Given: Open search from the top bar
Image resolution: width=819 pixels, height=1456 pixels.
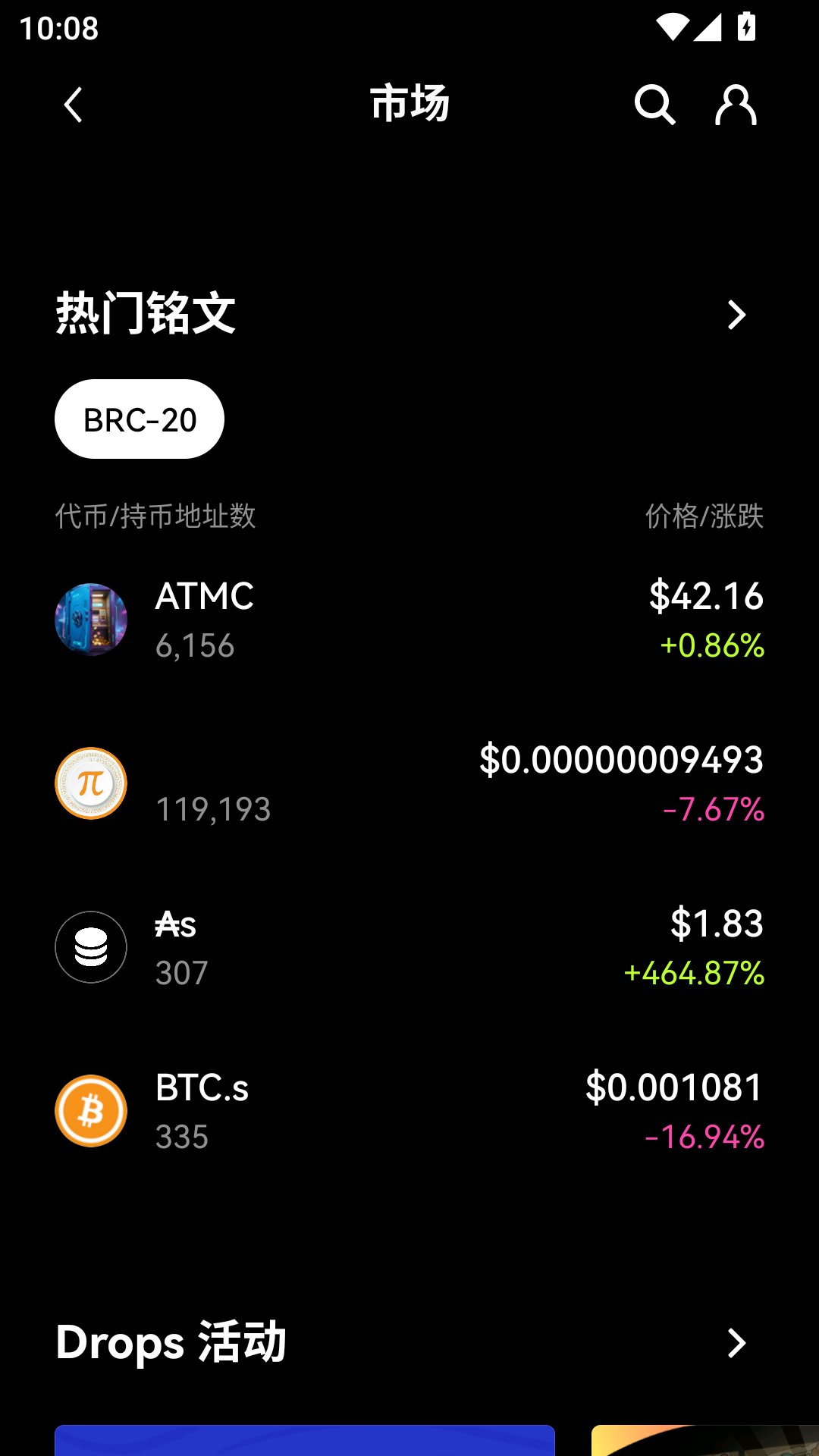Looking at the screenshot, I should click(654, 105).
